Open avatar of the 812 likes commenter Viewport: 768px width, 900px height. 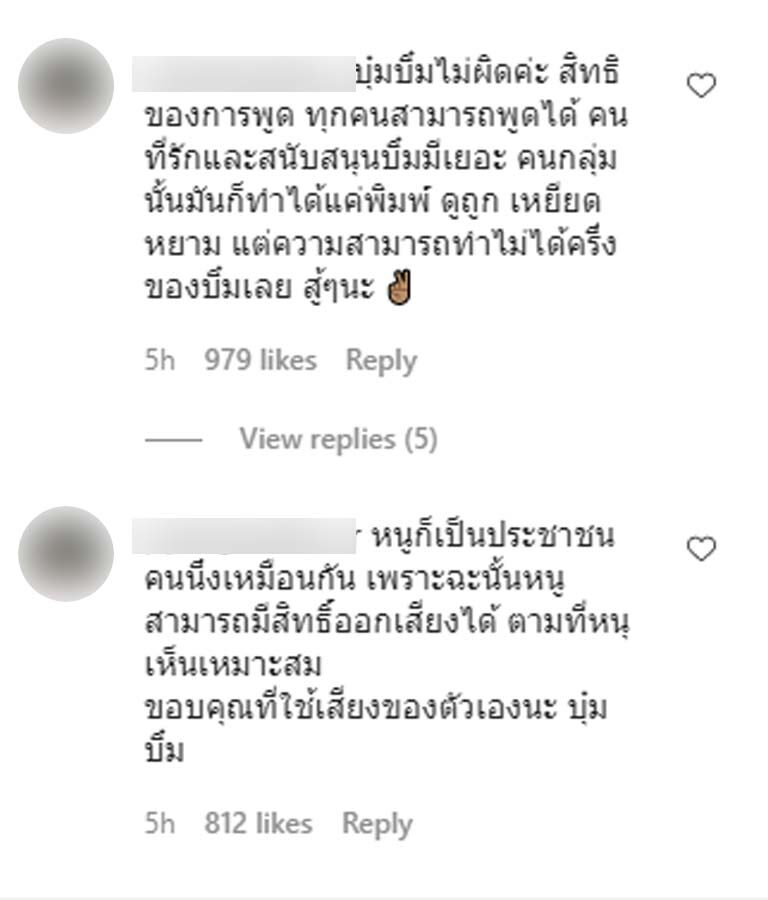click(66, 553)
